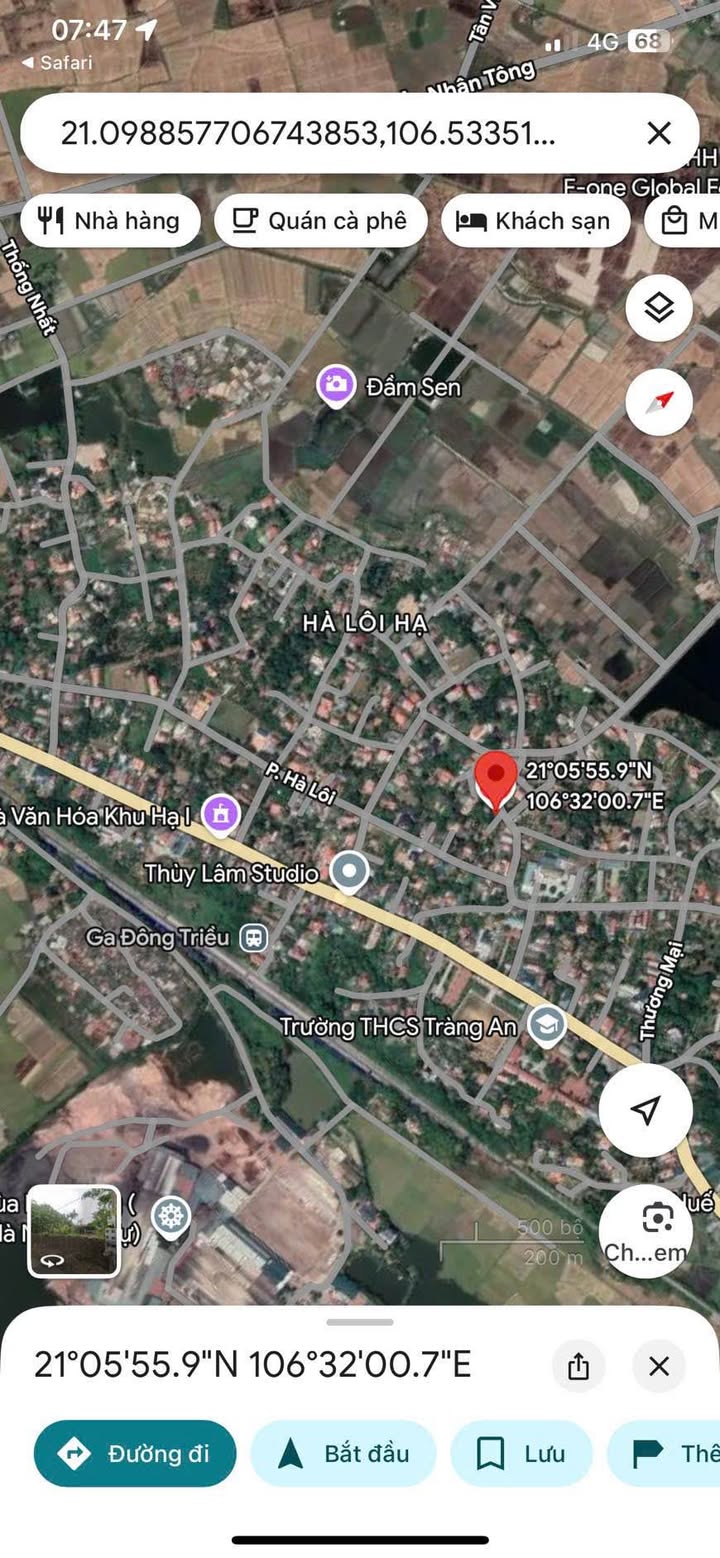The height and width of the screenshot is (1558, 720).
Task: Start navigation with Bắt đầu
Action: tap(343, 1453)
